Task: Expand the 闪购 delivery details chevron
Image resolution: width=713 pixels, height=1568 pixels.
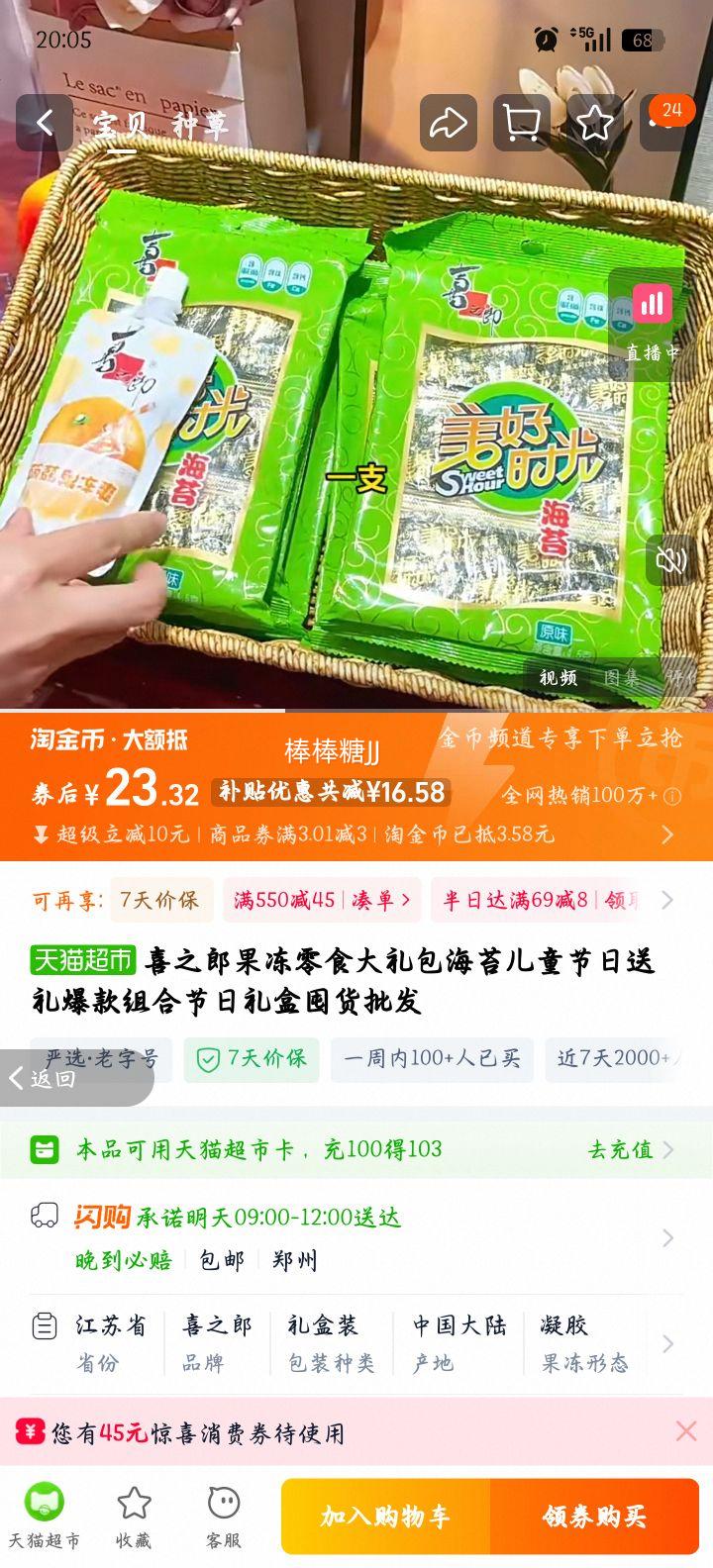Action: pyautogui.click(x=669, y=1236)
